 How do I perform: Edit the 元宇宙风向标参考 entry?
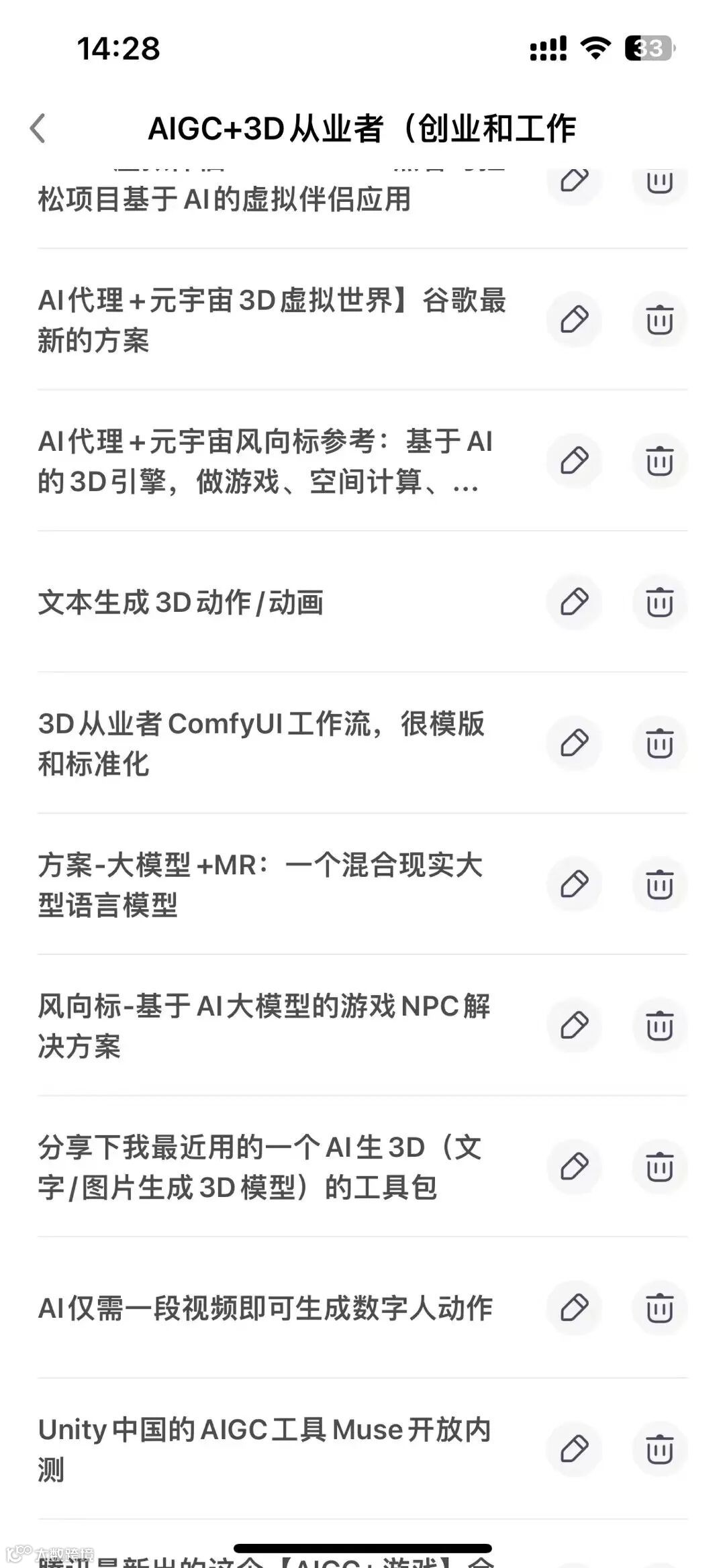coord(574,461)
